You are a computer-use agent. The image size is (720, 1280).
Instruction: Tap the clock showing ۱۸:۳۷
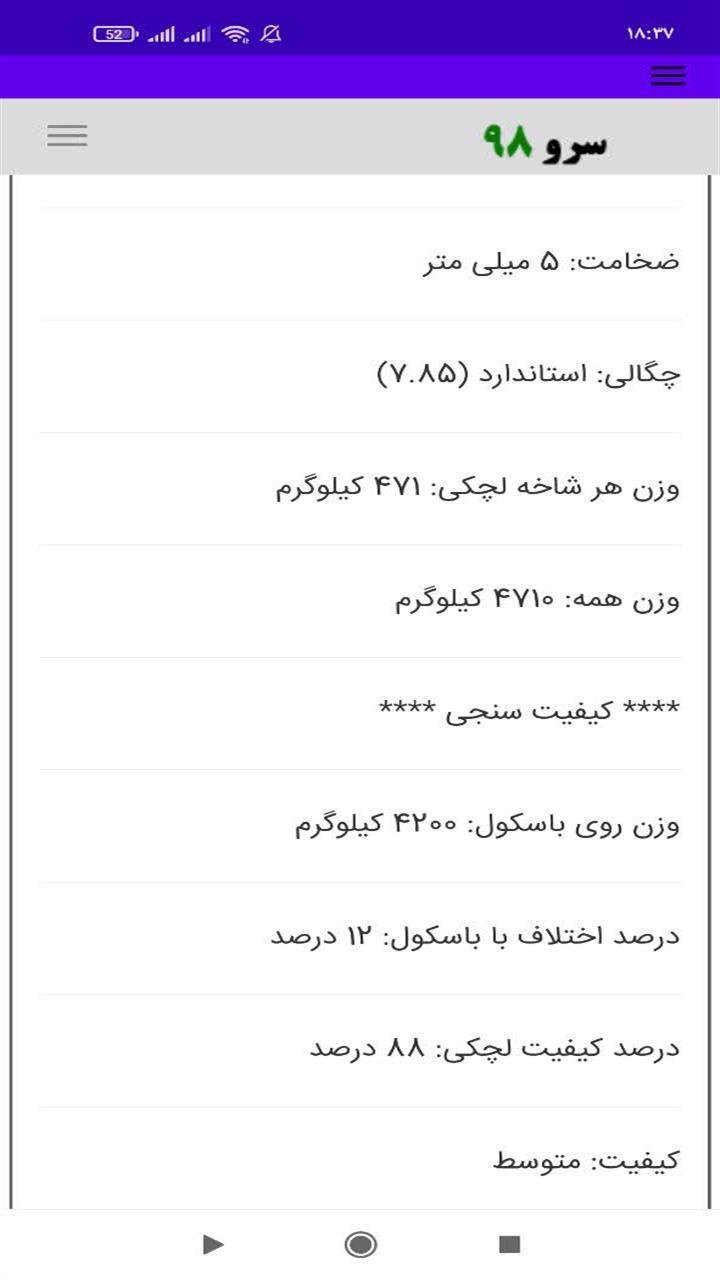coord(652,33)
